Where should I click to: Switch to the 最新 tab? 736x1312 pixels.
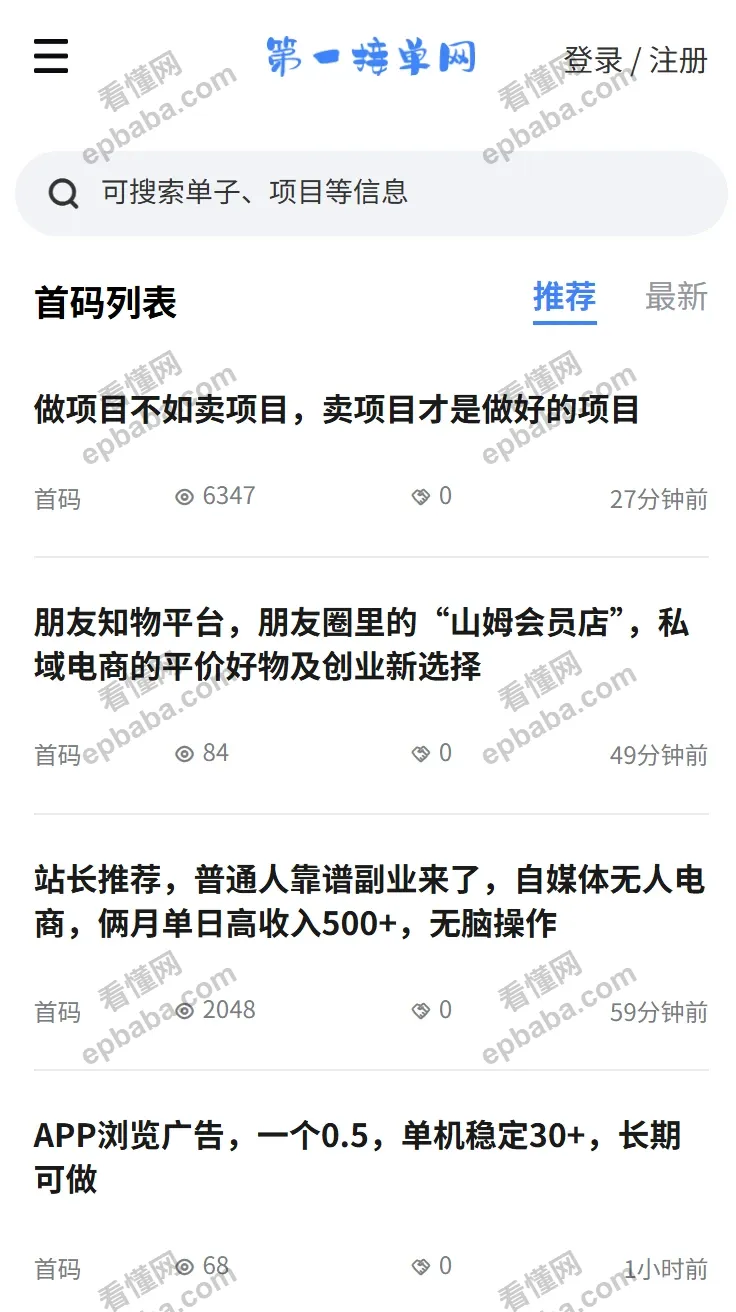[676, 297]
